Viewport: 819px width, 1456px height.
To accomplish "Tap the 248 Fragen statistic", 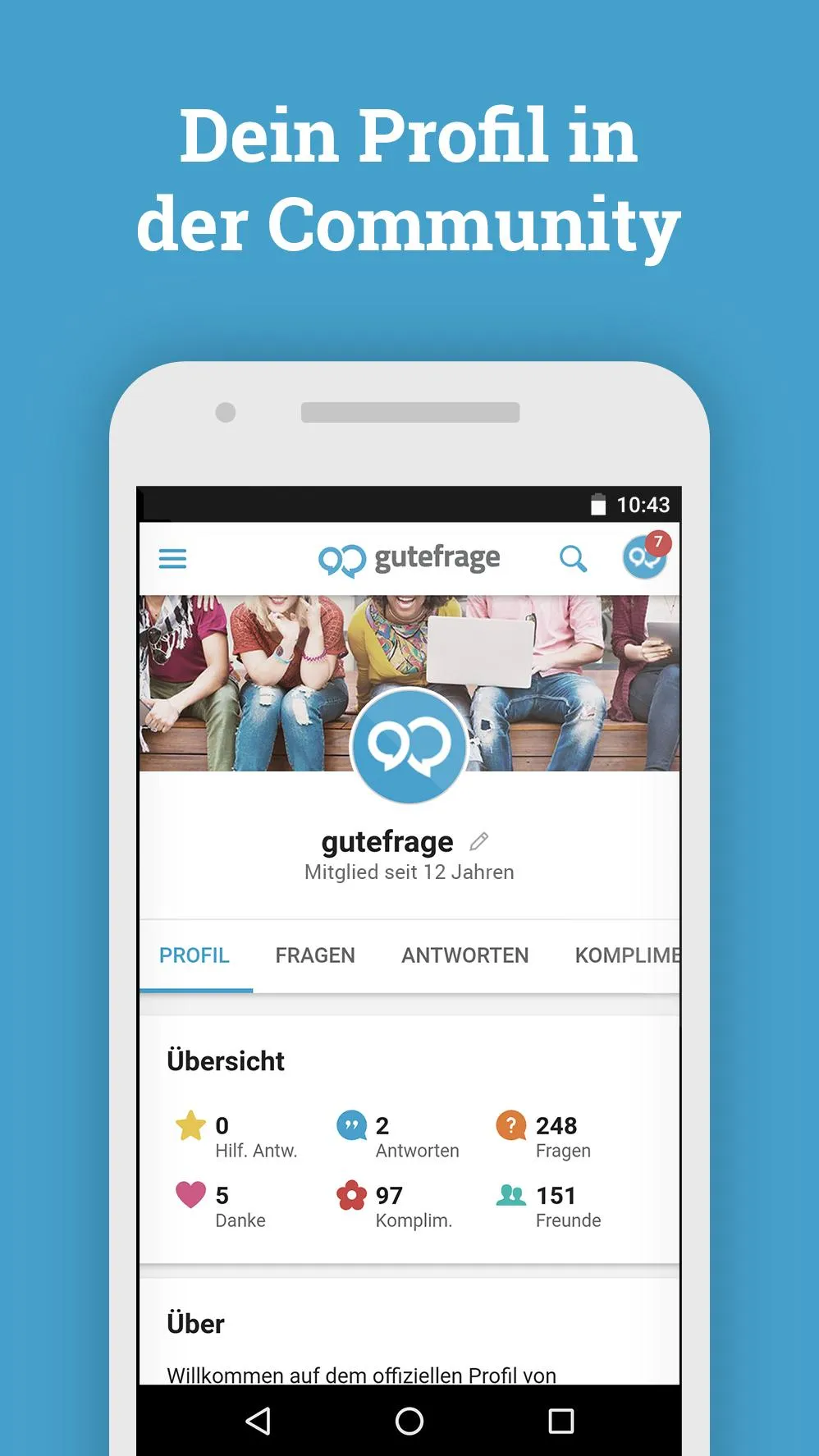I will [x=556, y=1137].
